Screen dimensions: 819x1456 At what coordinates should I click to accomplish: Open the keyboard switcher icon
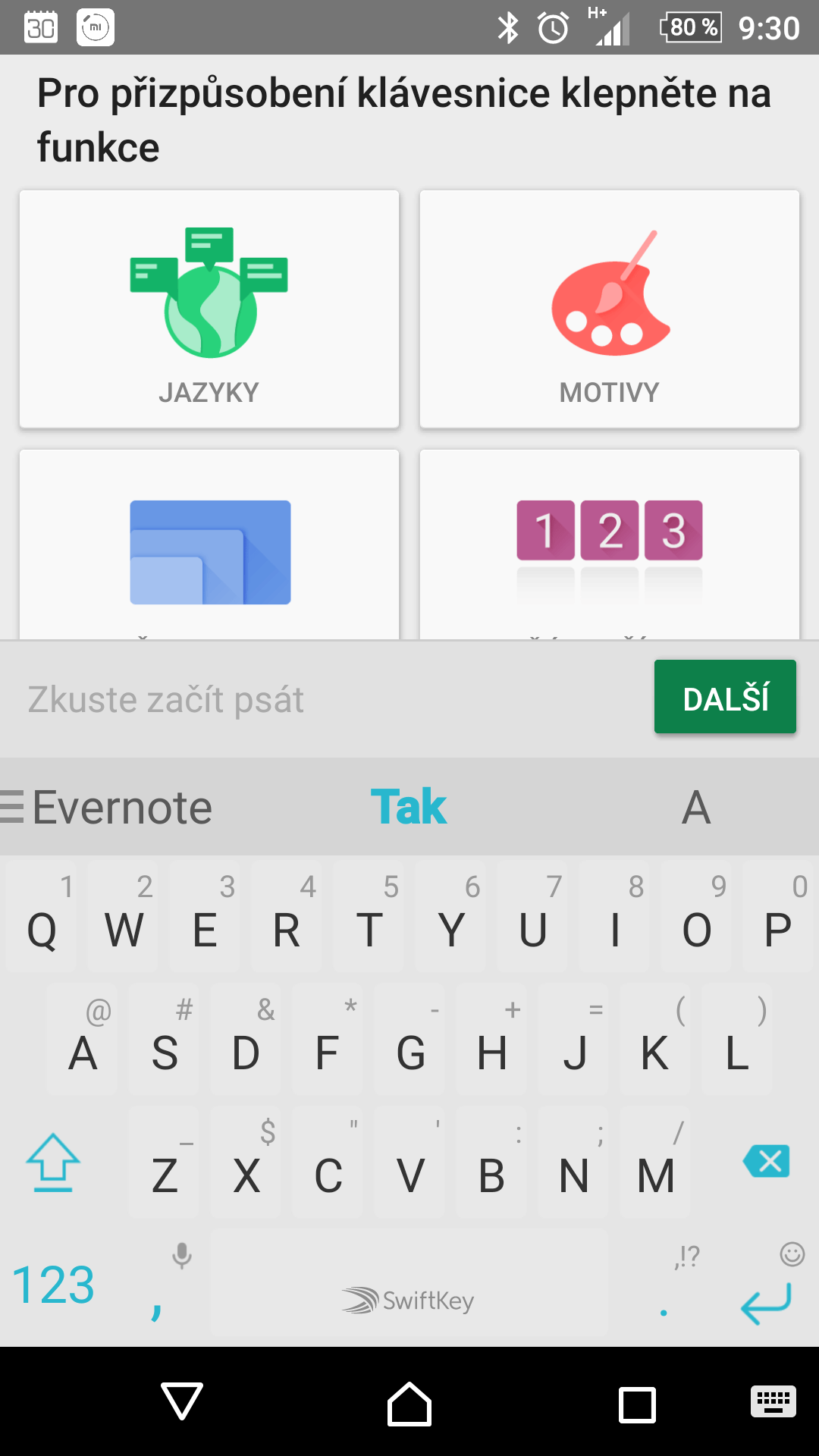(x=773, y=1401)
